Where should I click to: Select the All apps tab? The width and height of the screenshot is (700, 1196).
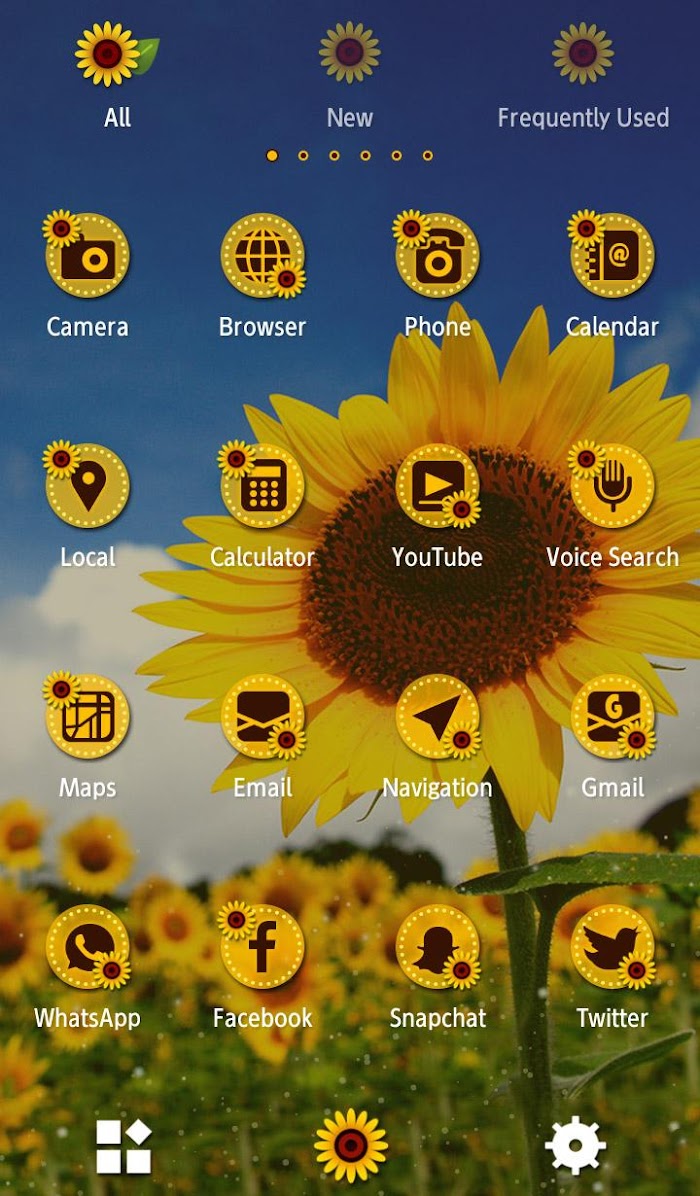point(117,75)
